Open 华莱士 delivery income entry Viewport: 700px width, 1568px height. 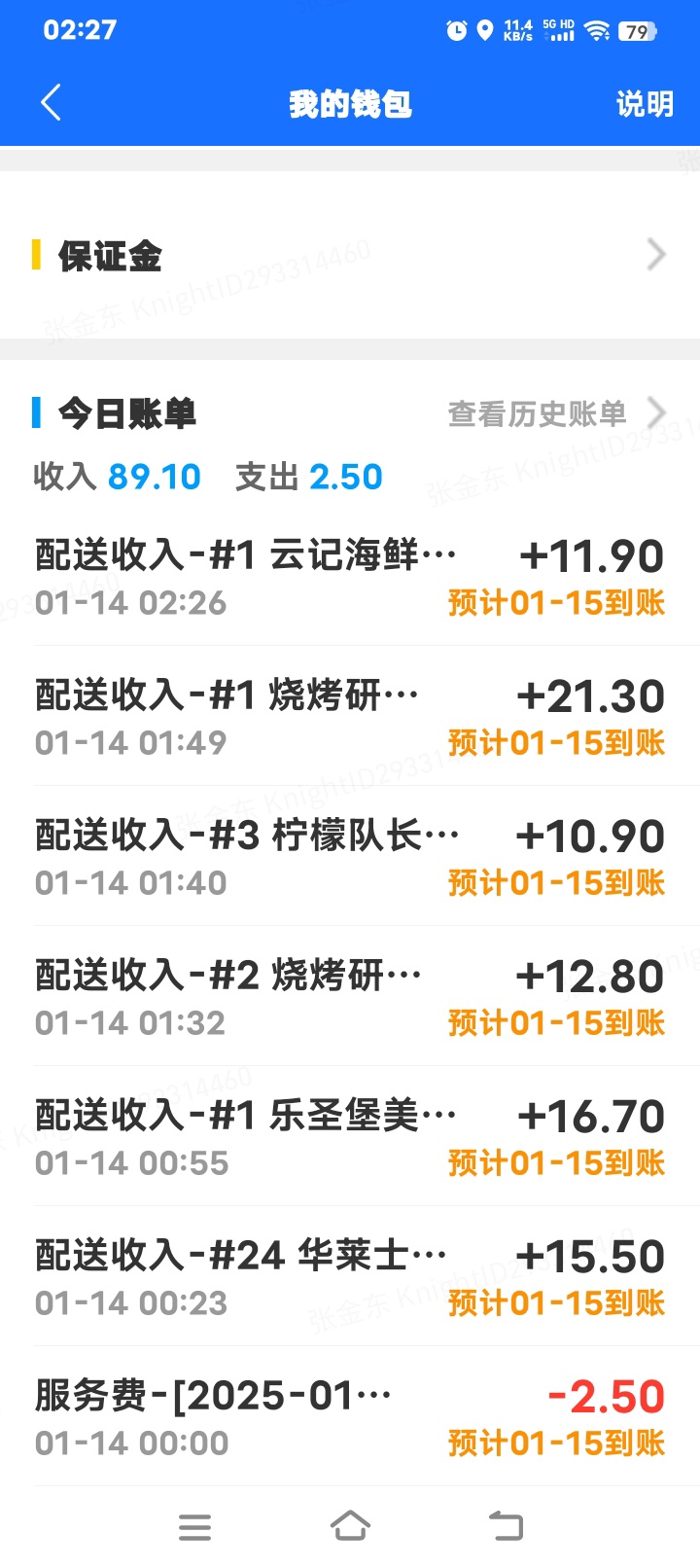click(x=350, y=1276)
